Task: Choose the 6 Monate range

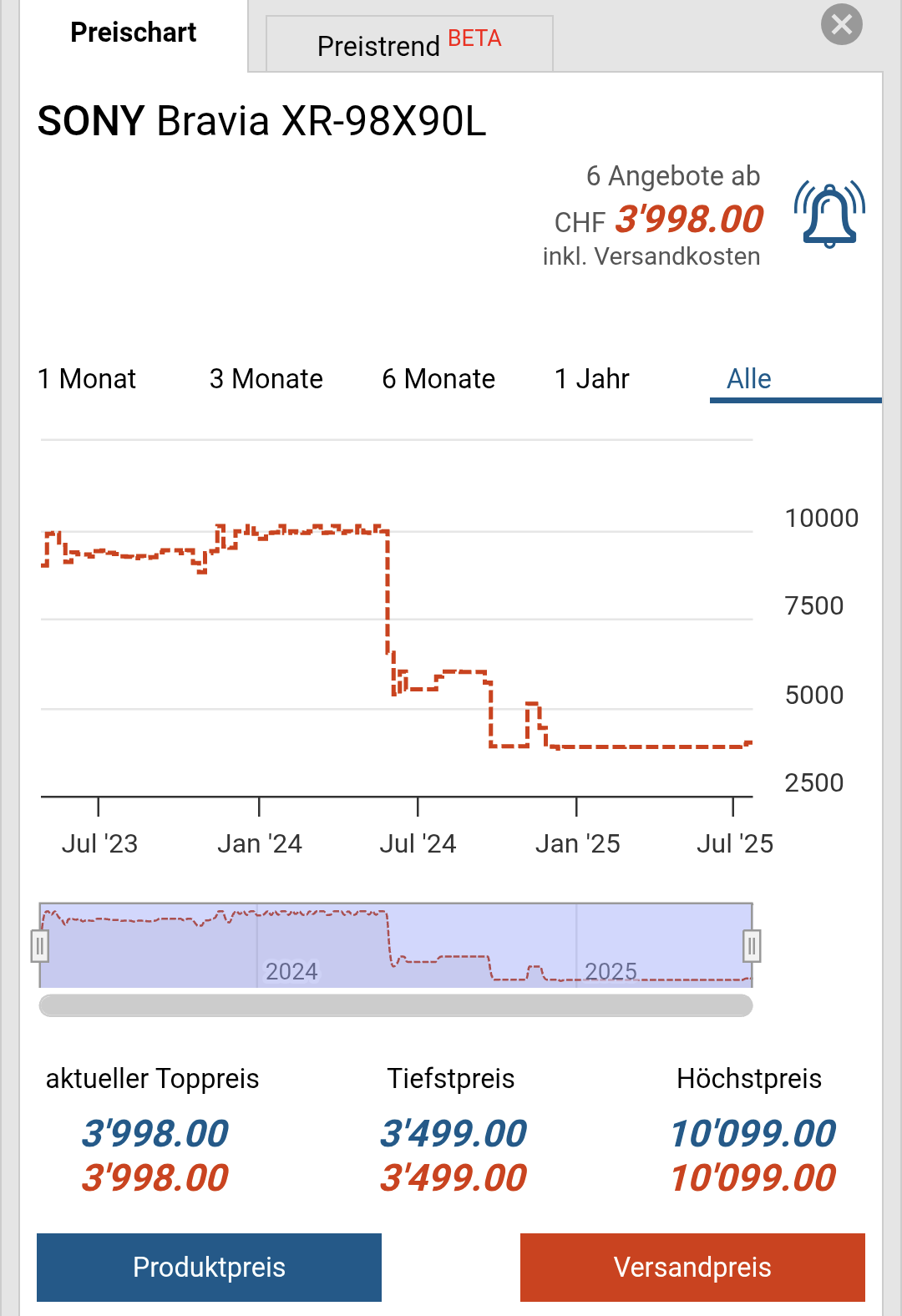Action: [x=438, y=379]
